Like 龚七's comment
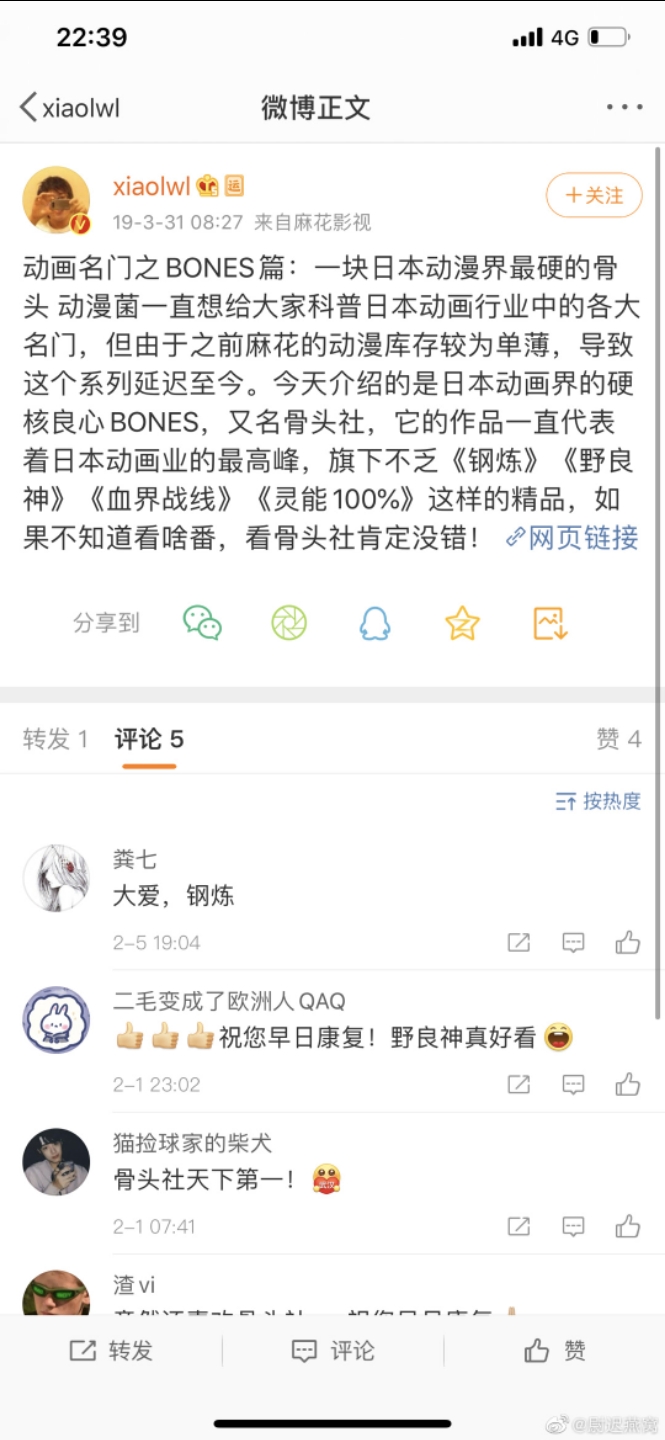665x1440 pixels. 628,942
